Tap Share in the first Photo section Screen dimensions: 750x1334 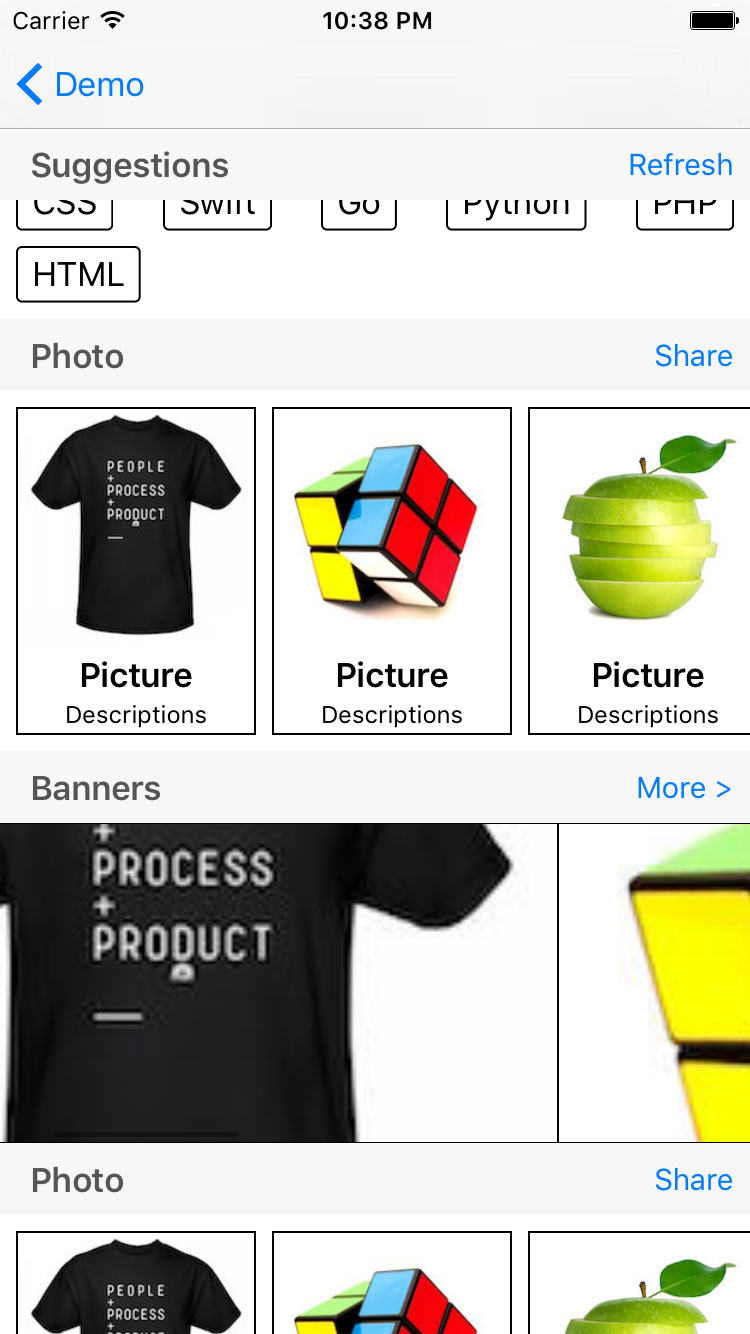pos(693,356)
